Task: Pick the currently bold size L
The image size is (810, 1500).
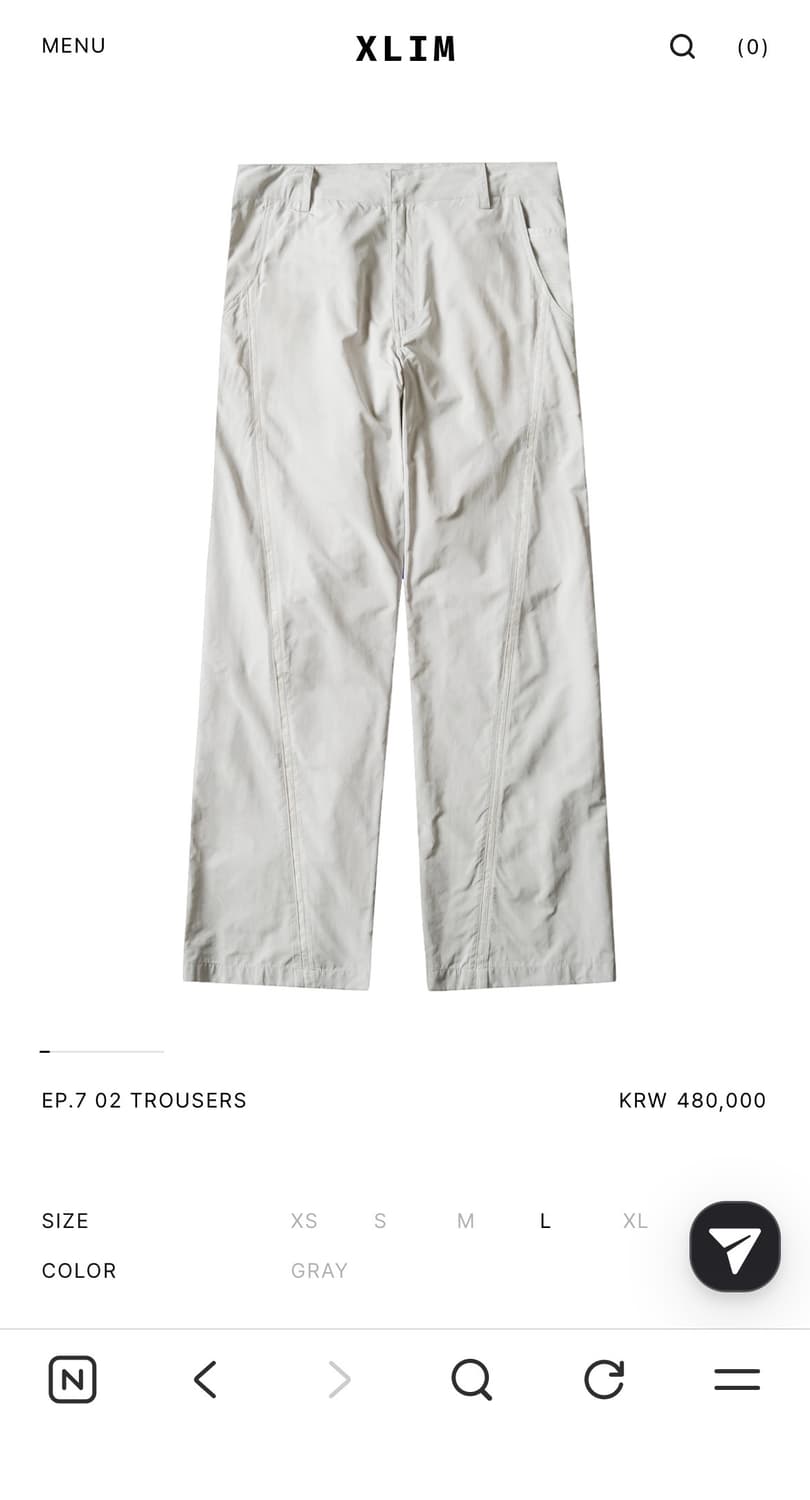Action: [x=544, y=1221]
